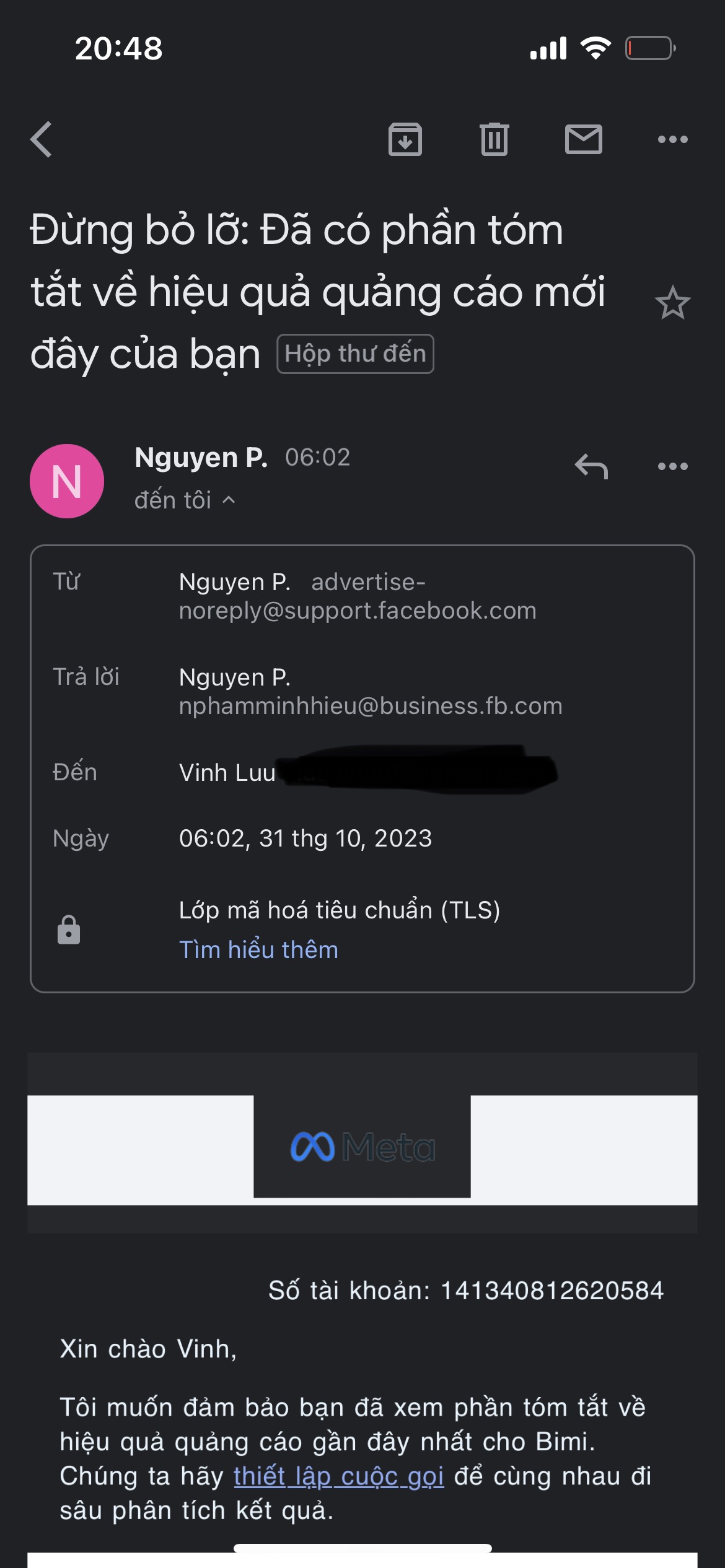
Task: Archive this email
Action: pos(405,139)
